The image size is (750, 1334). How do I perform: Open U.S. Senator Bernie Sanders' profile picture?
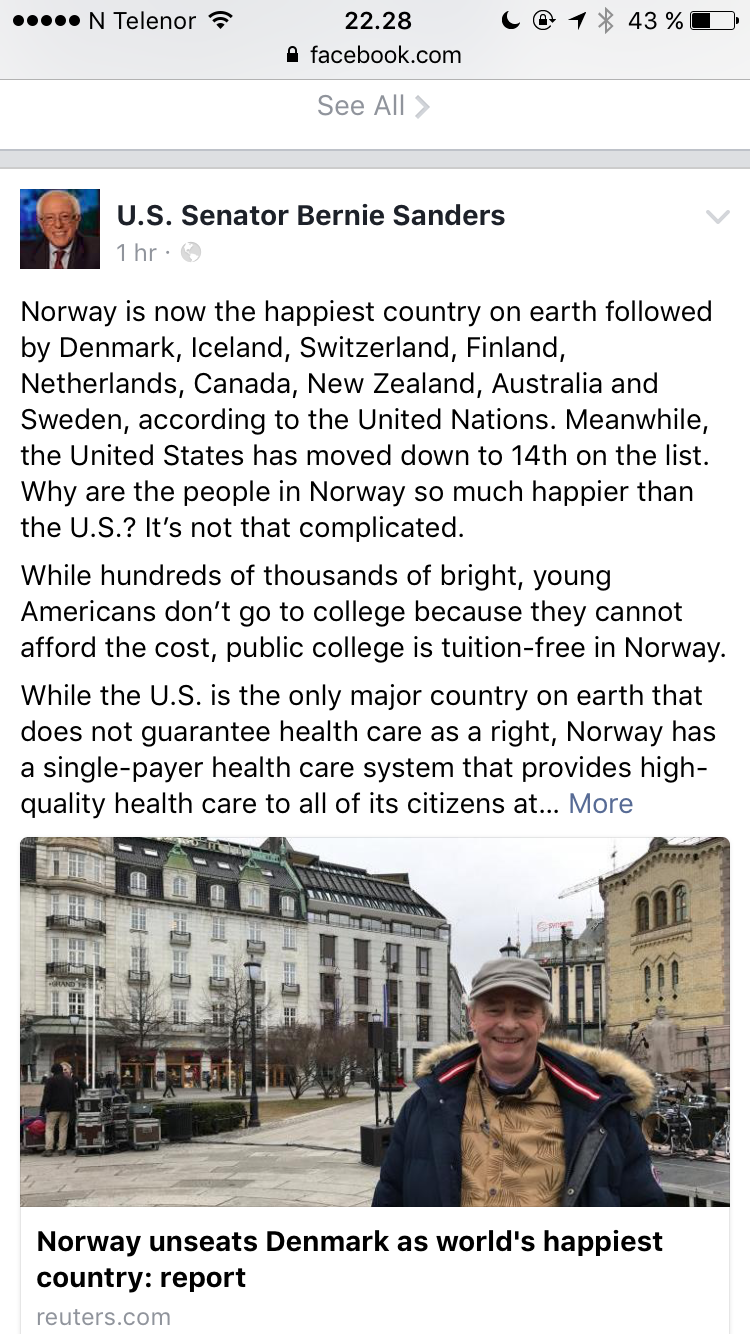[60, 229]
